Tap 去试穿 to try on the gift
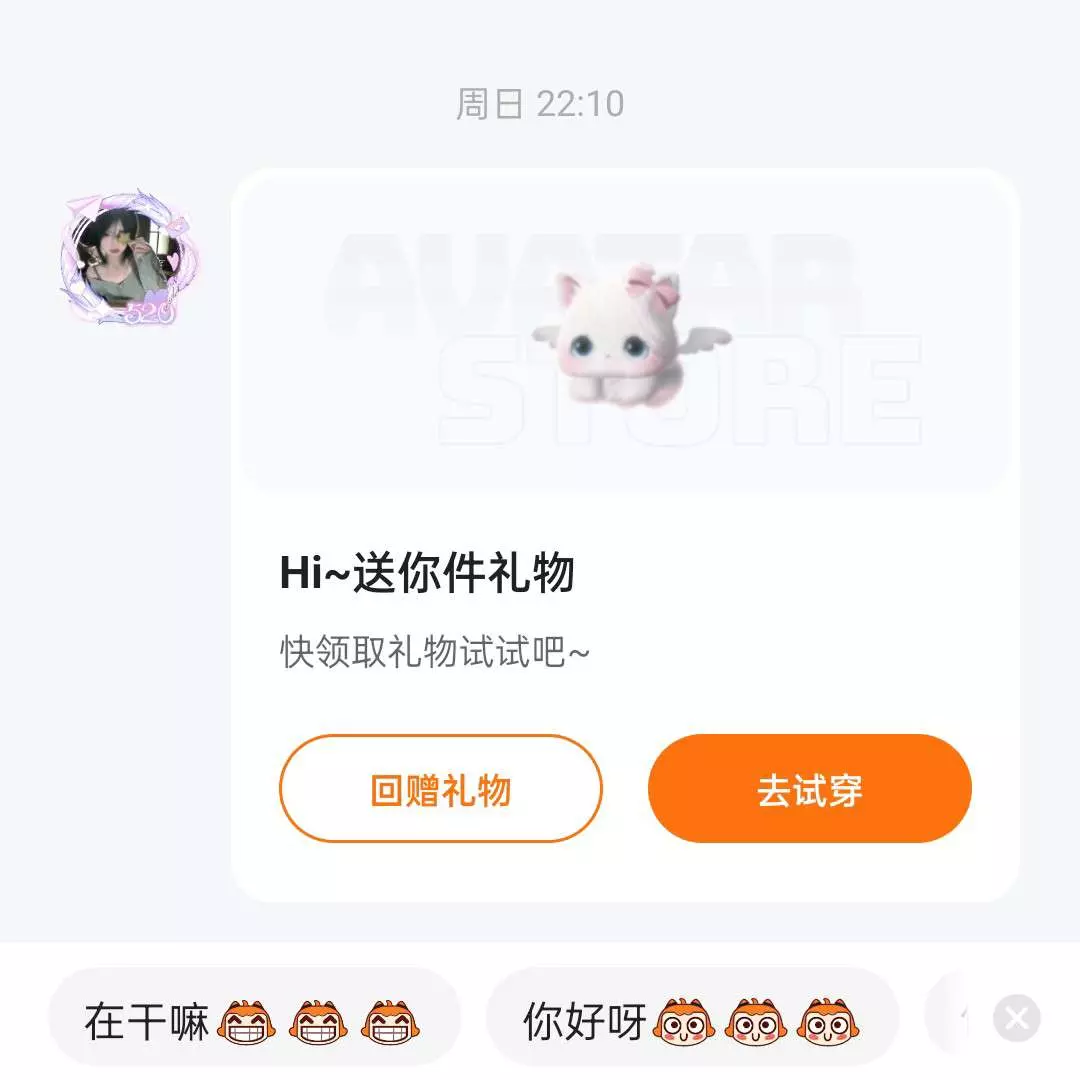Screen dimensions: 1080x1080 (809, 790)
